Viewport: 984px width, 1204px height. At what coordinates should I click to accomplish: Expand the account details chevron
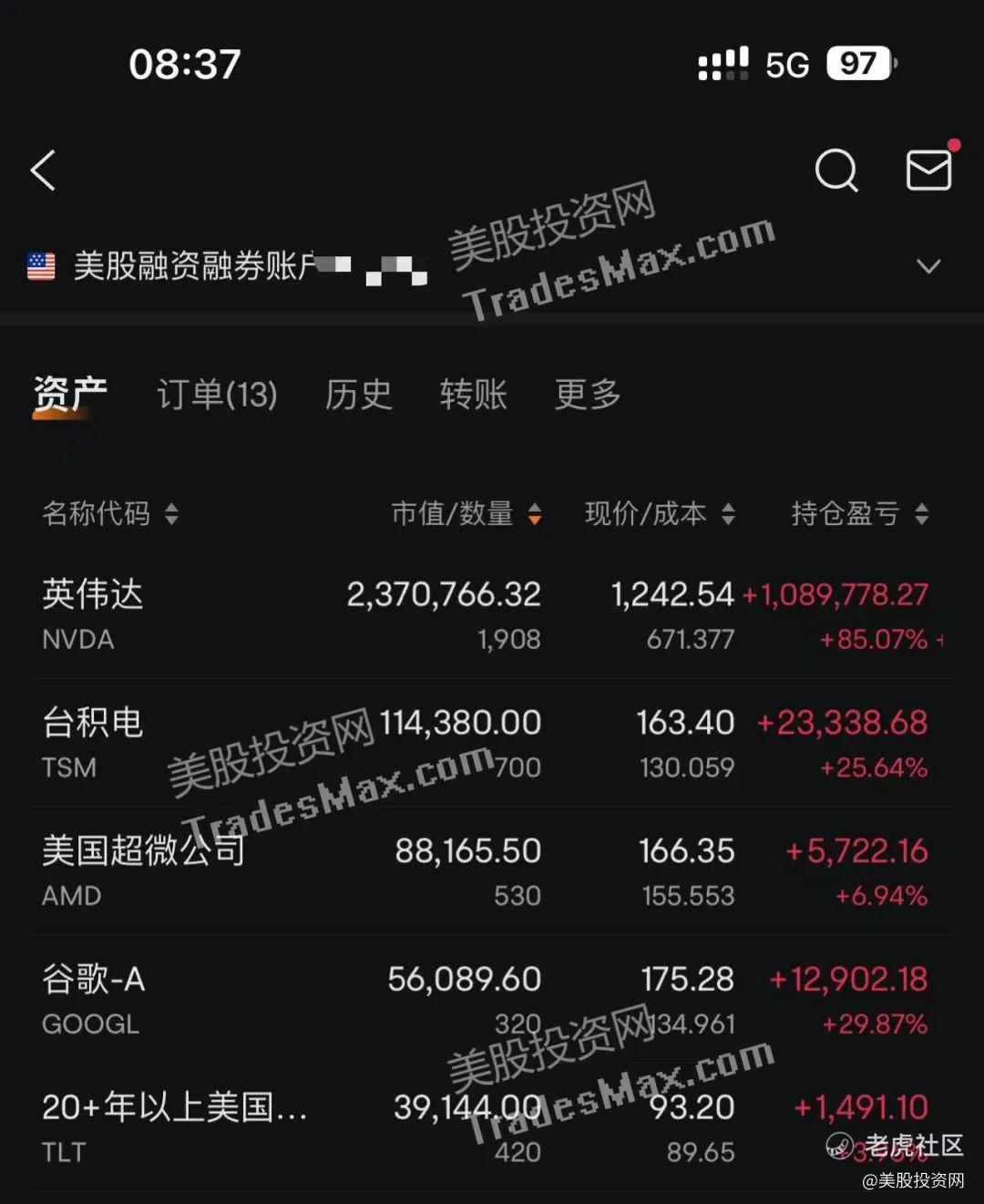(x=928, y=266)
